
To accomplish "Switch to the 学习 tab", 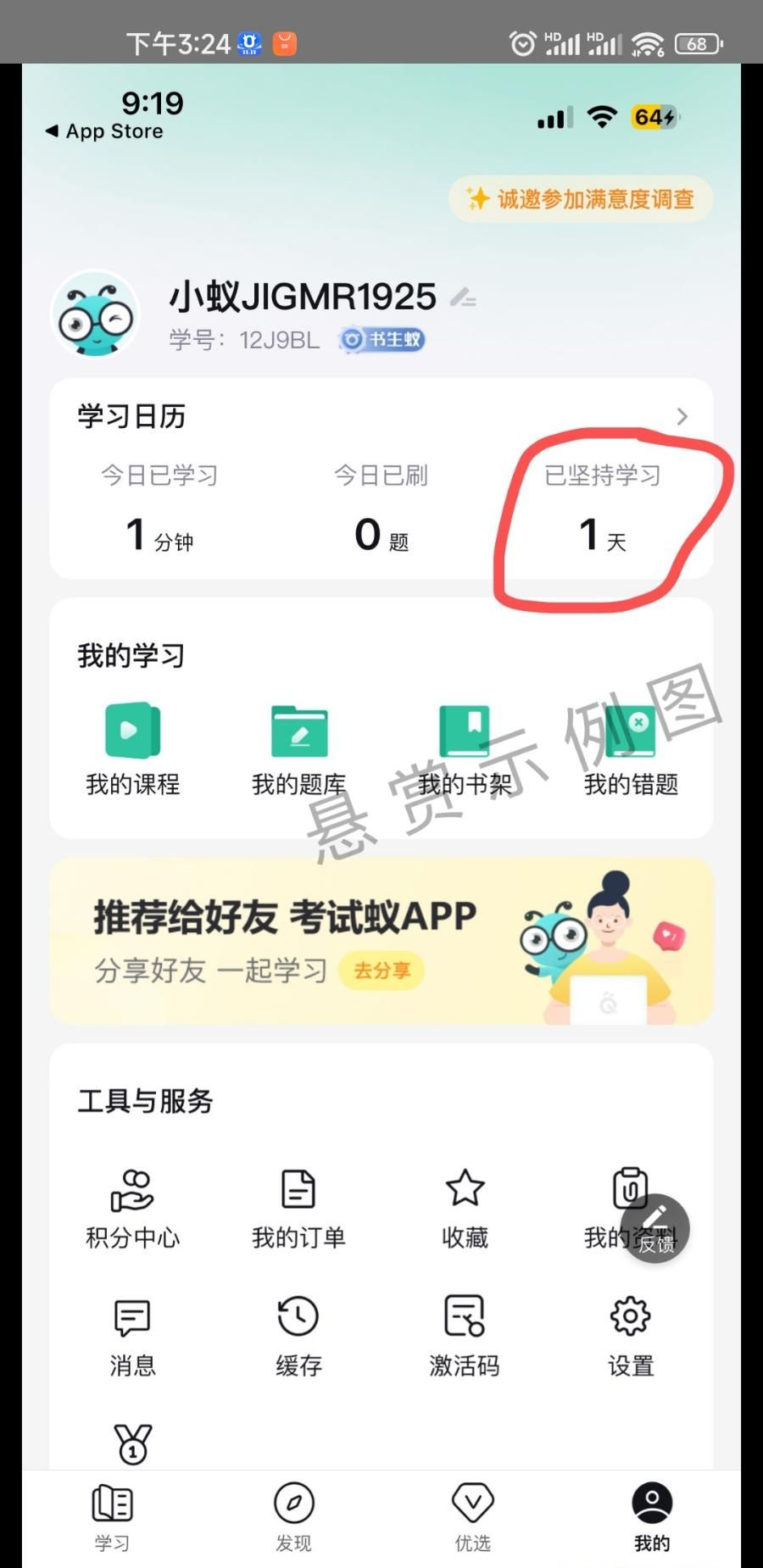I will pos(112,1517).
